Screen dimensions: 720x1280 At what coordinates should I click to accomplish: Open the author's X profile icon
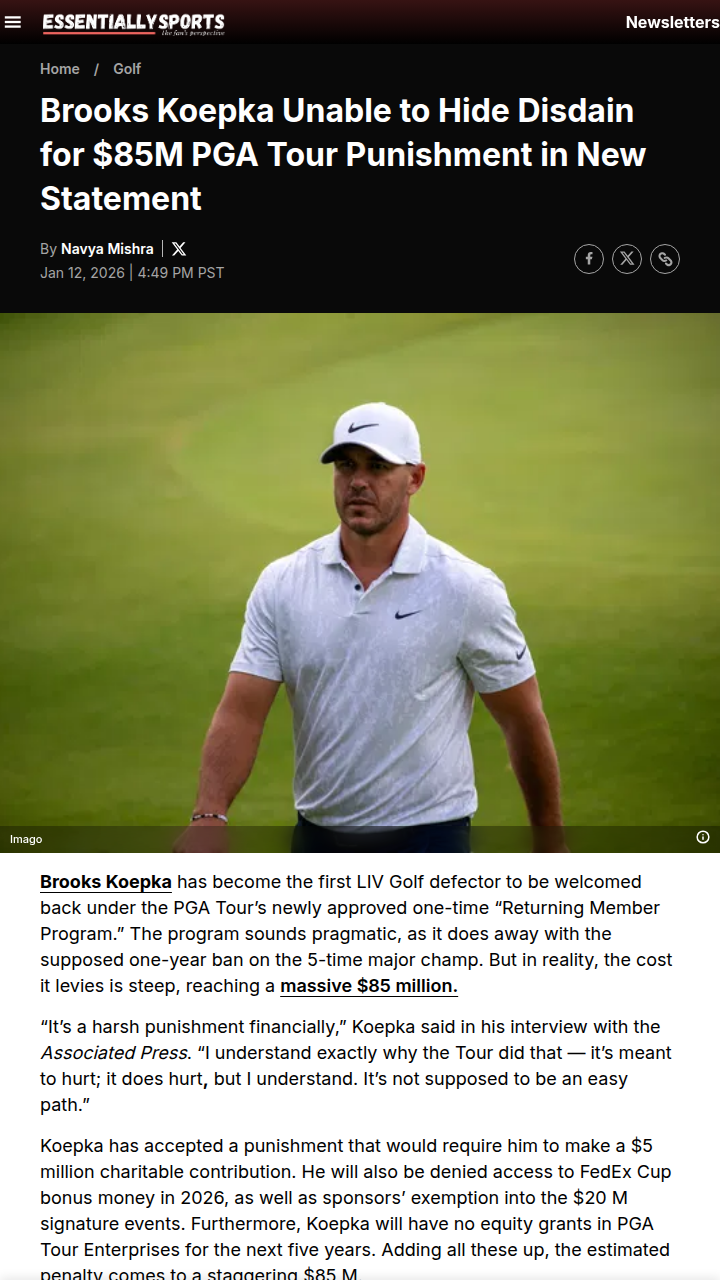tap(179, 249)
